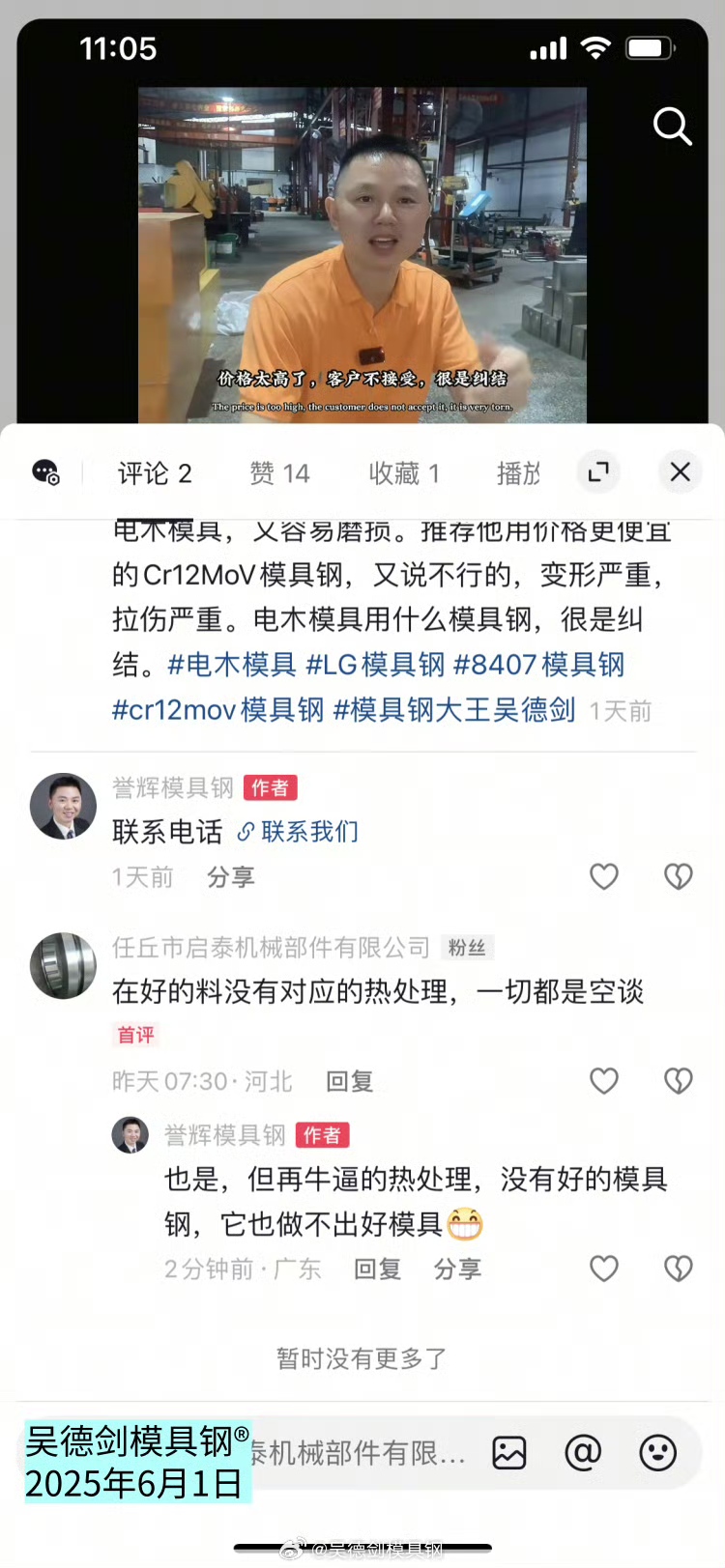Like the comment 在好的料没有对应的热处理
This screenshot has height=1568, width=725.
point(604,1080)
